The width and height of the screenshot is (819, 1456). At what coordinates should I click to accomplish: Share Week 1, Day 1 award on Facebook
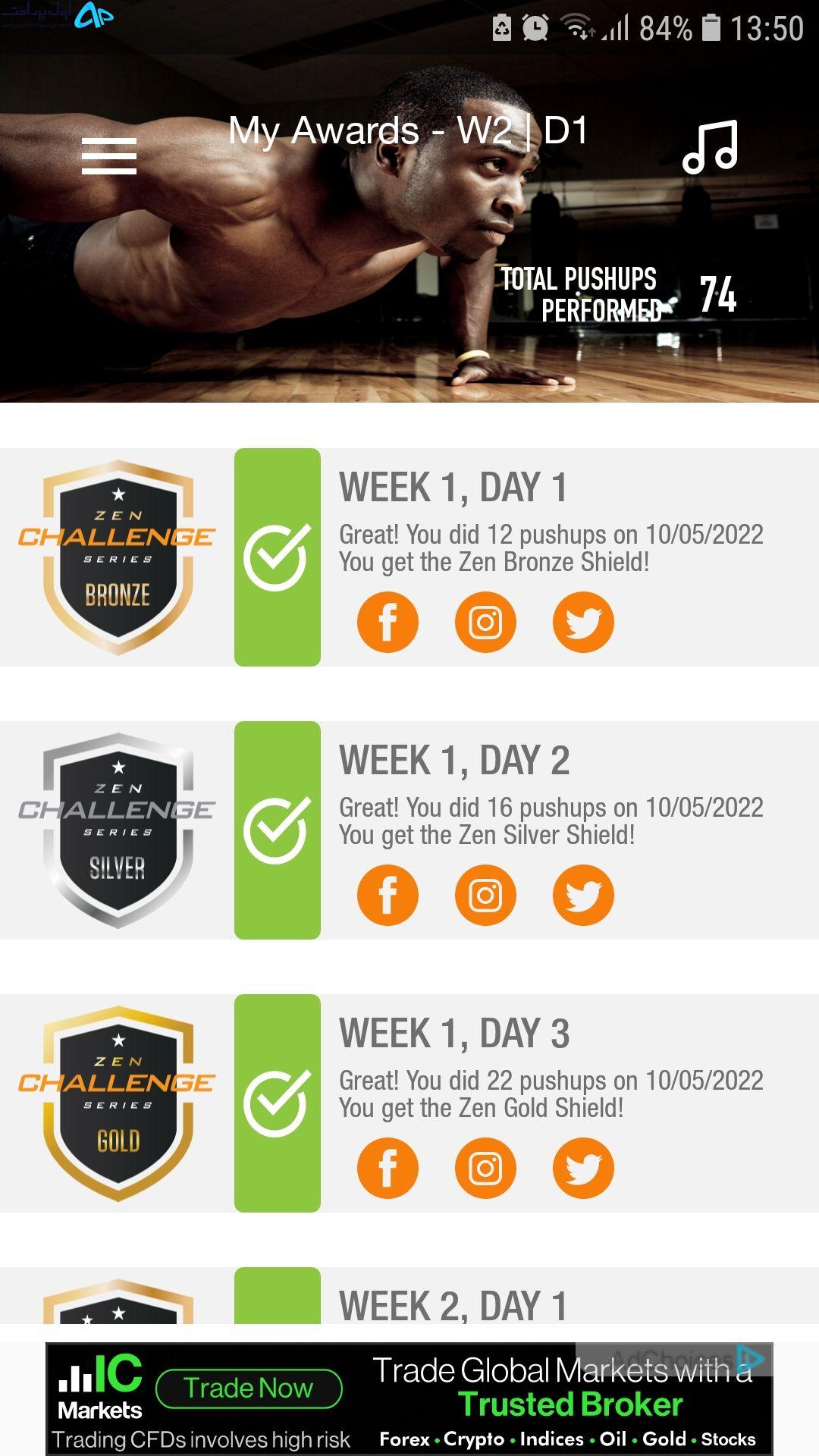click(388, 623)
